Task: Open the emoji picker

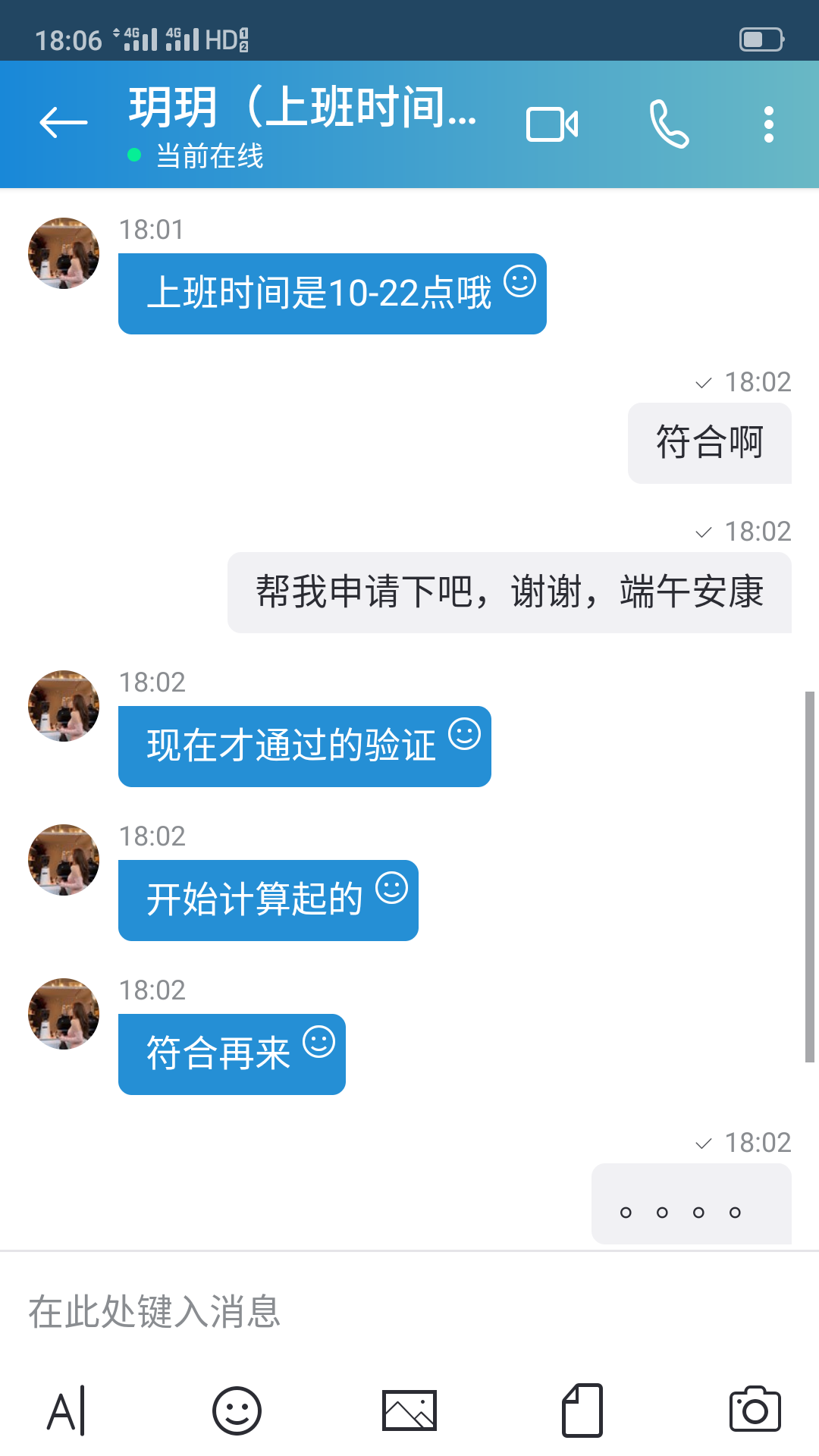Action: tap(237, 1411)
